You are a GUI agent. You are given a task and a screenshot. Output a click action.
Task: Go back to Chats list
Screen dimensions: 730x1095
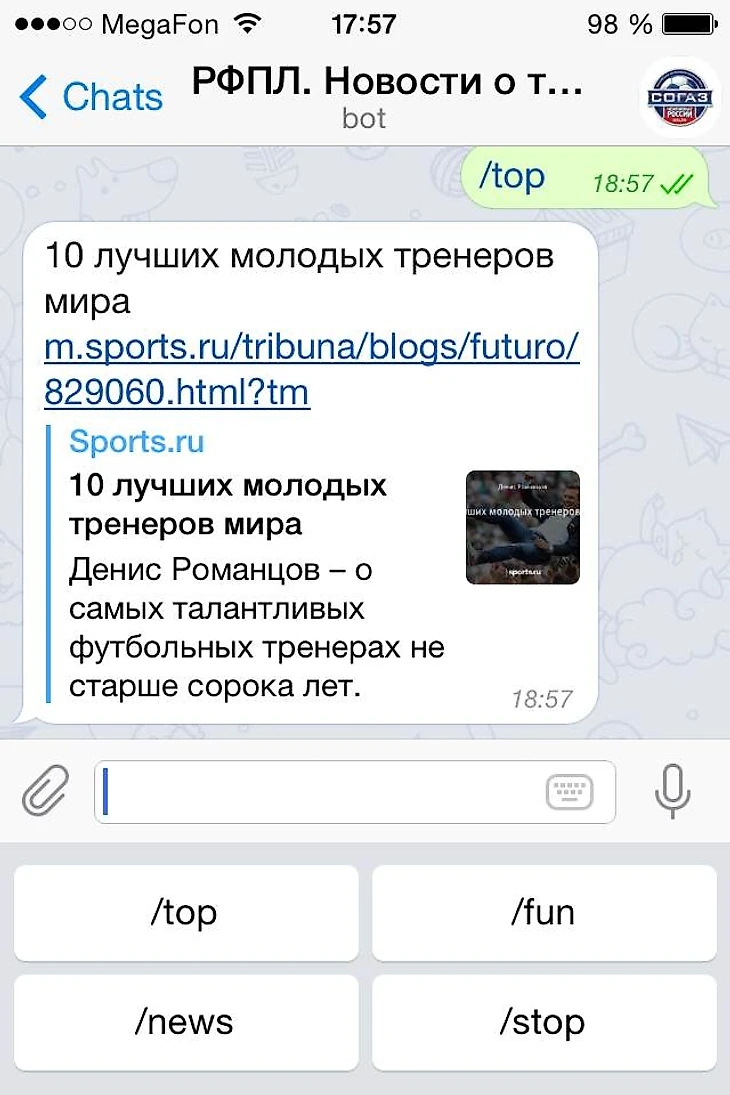tap(90, 97)
